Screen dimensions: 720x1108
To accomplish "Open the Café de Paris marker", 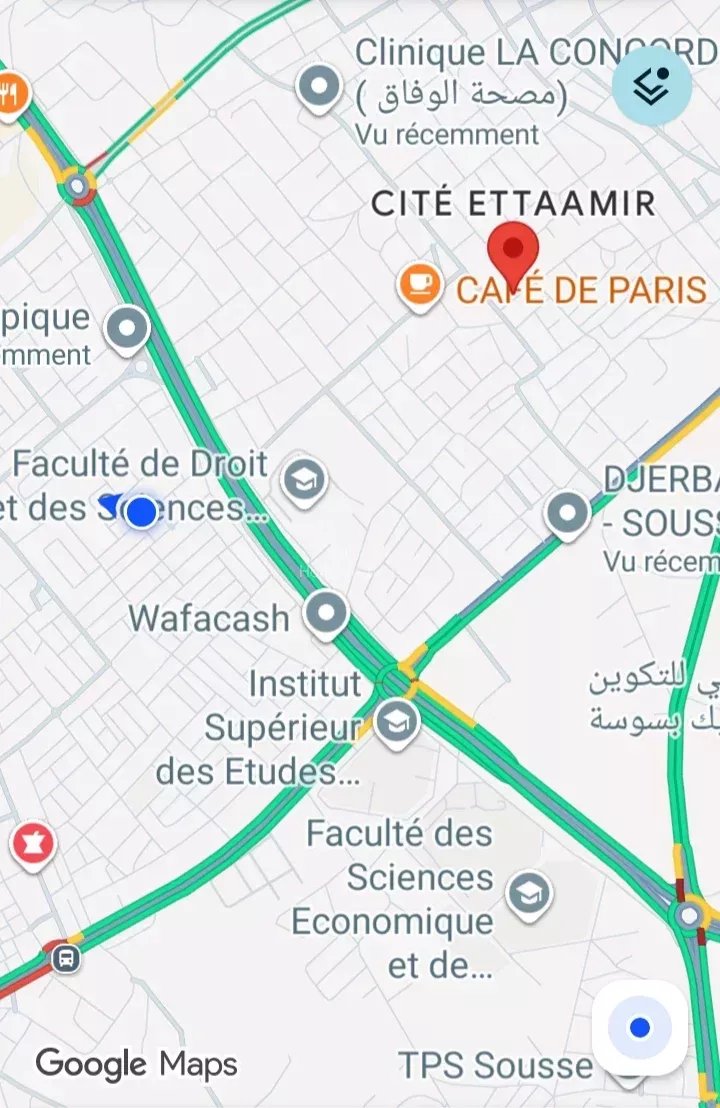I will coord(420,286).
